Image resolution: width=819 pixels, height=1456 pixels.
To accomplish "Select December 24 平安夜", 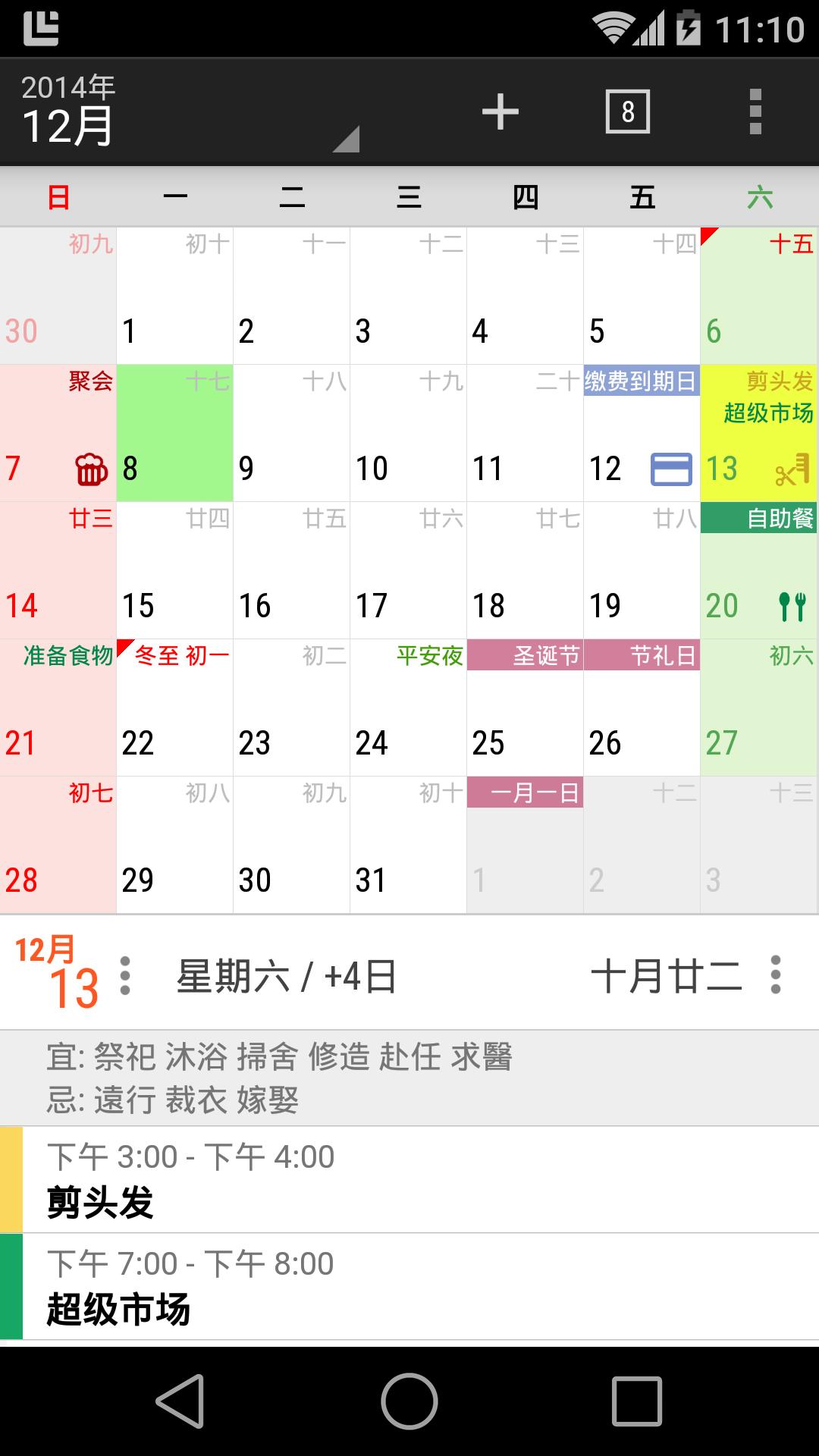I will click(408, 708).
